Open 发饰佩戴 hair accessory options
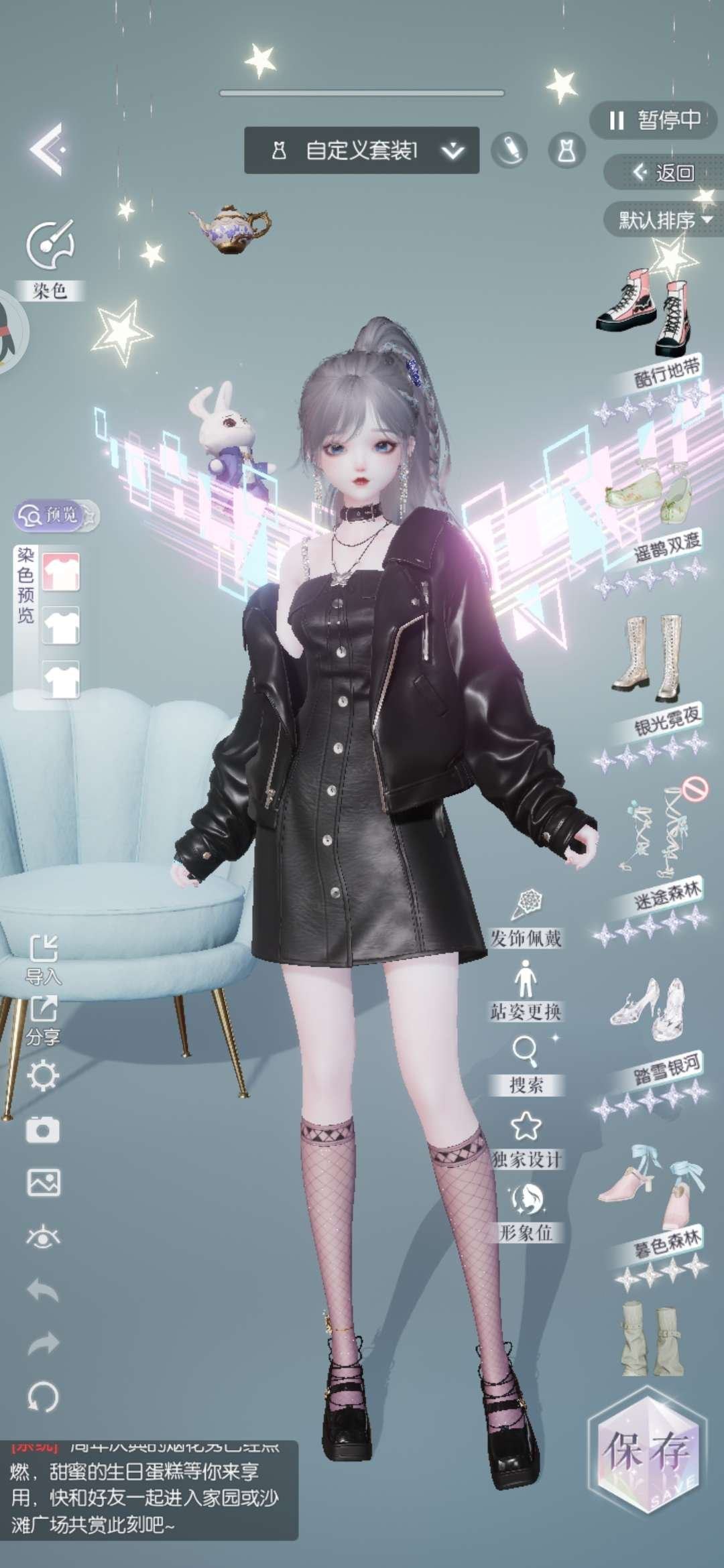The image size is (724, 1568). [x=526, y=917]
